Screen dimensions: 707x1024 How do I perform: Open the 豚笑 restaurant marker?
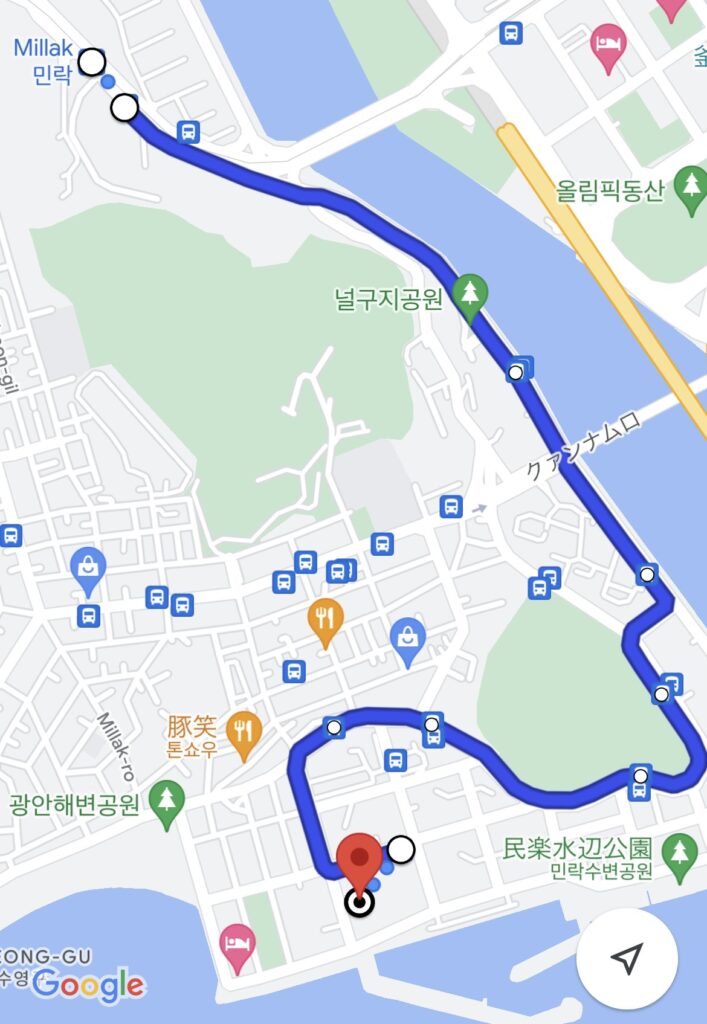(243, 732)
